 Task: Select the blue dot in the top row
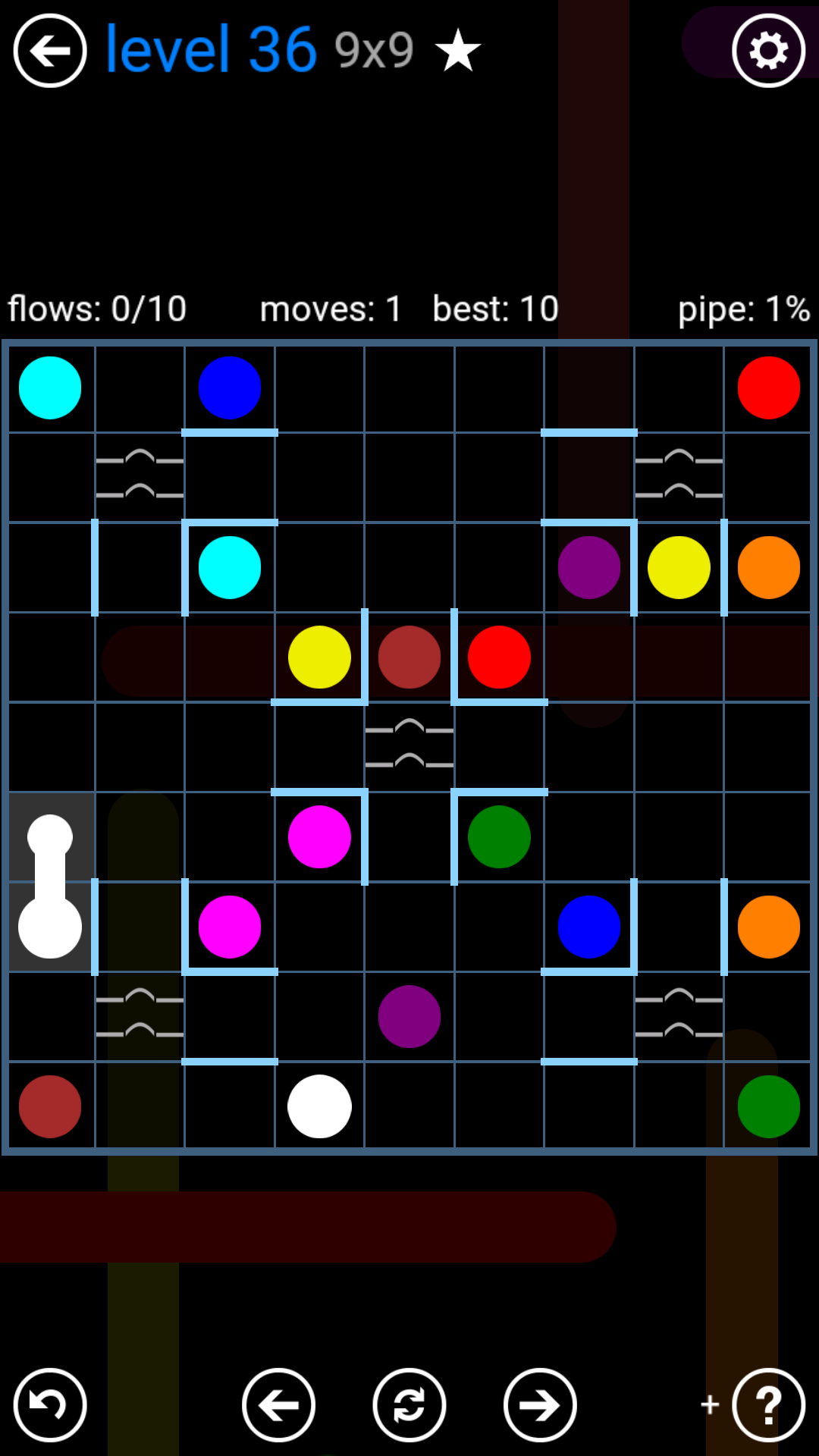[x=230, y=388]
